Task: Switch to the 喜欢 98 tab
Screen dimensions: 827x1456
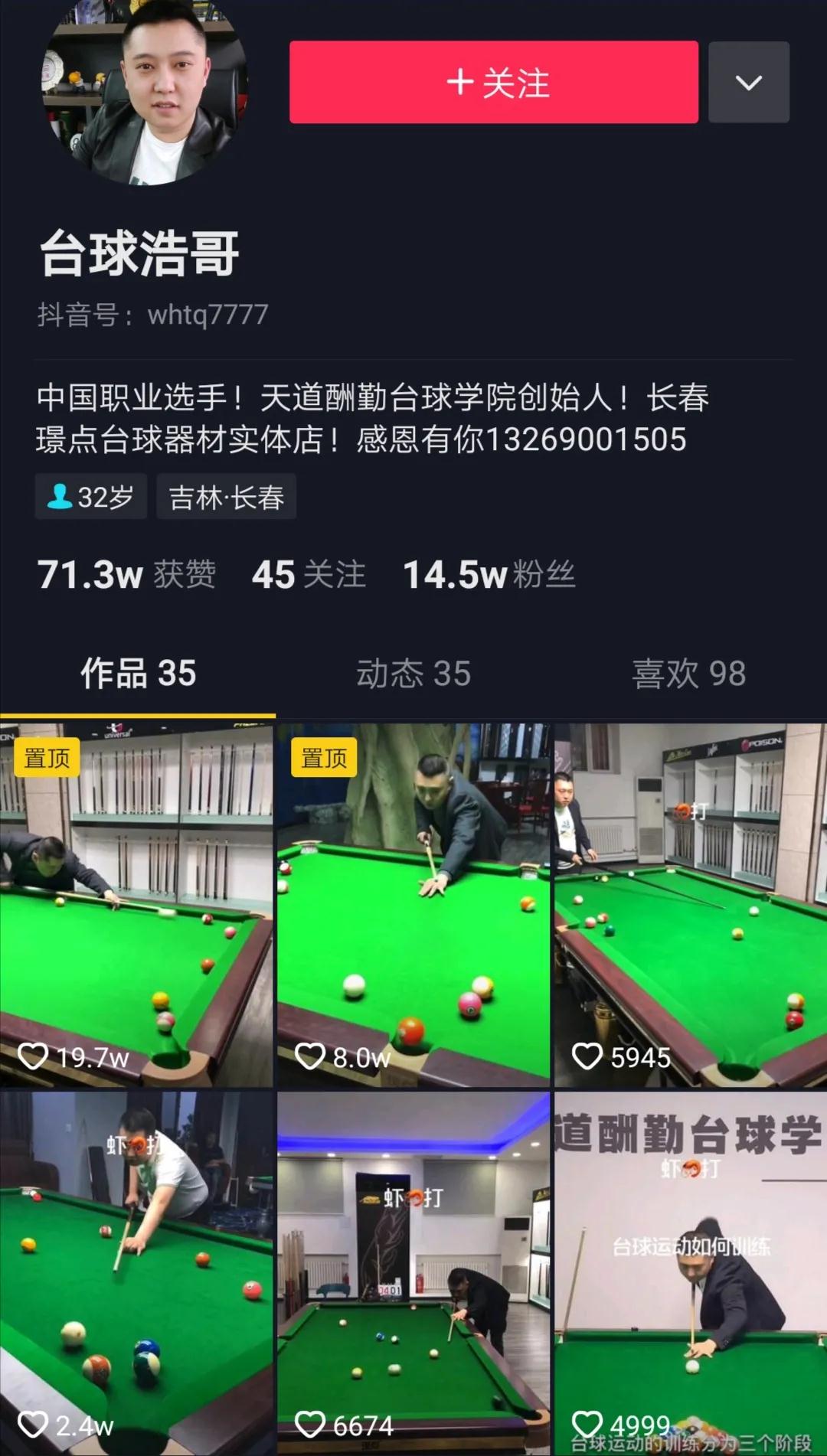Action: coord(688,674)
